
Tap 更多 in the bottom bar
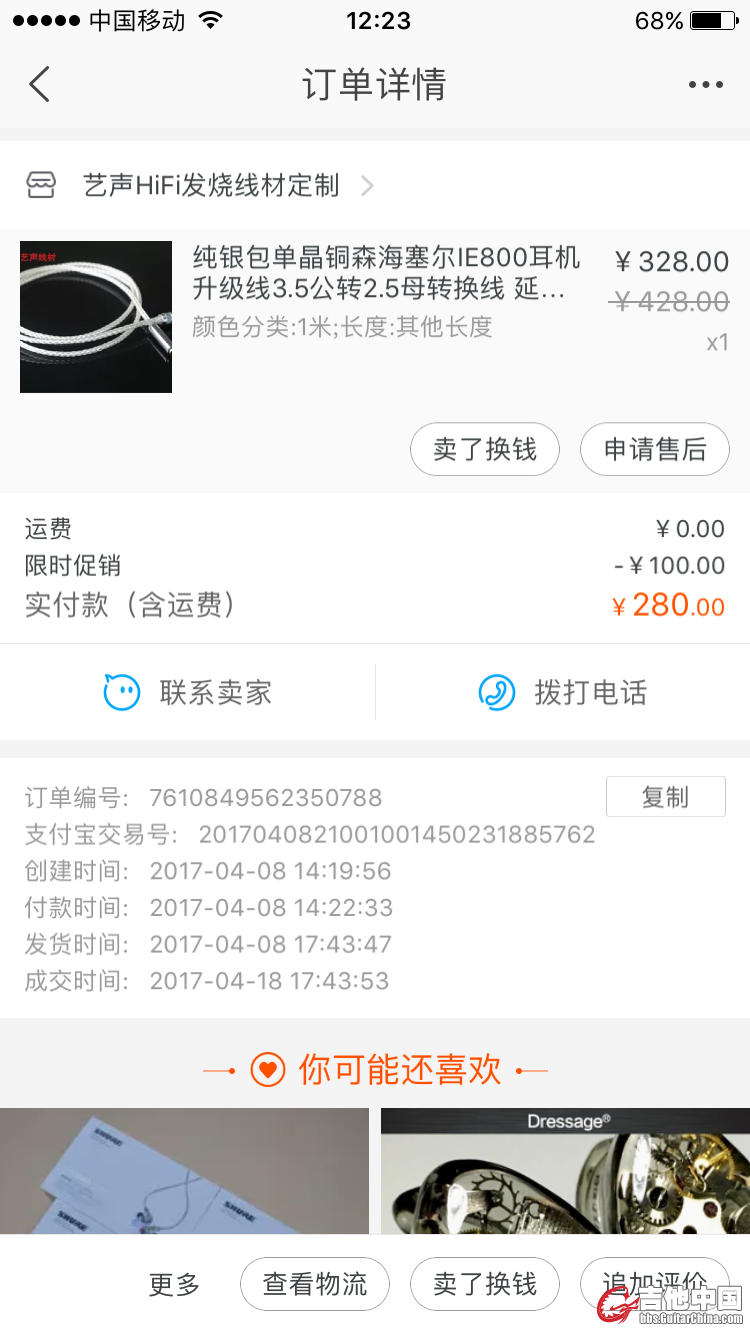pyautogui.click(x=175, y=1284)
